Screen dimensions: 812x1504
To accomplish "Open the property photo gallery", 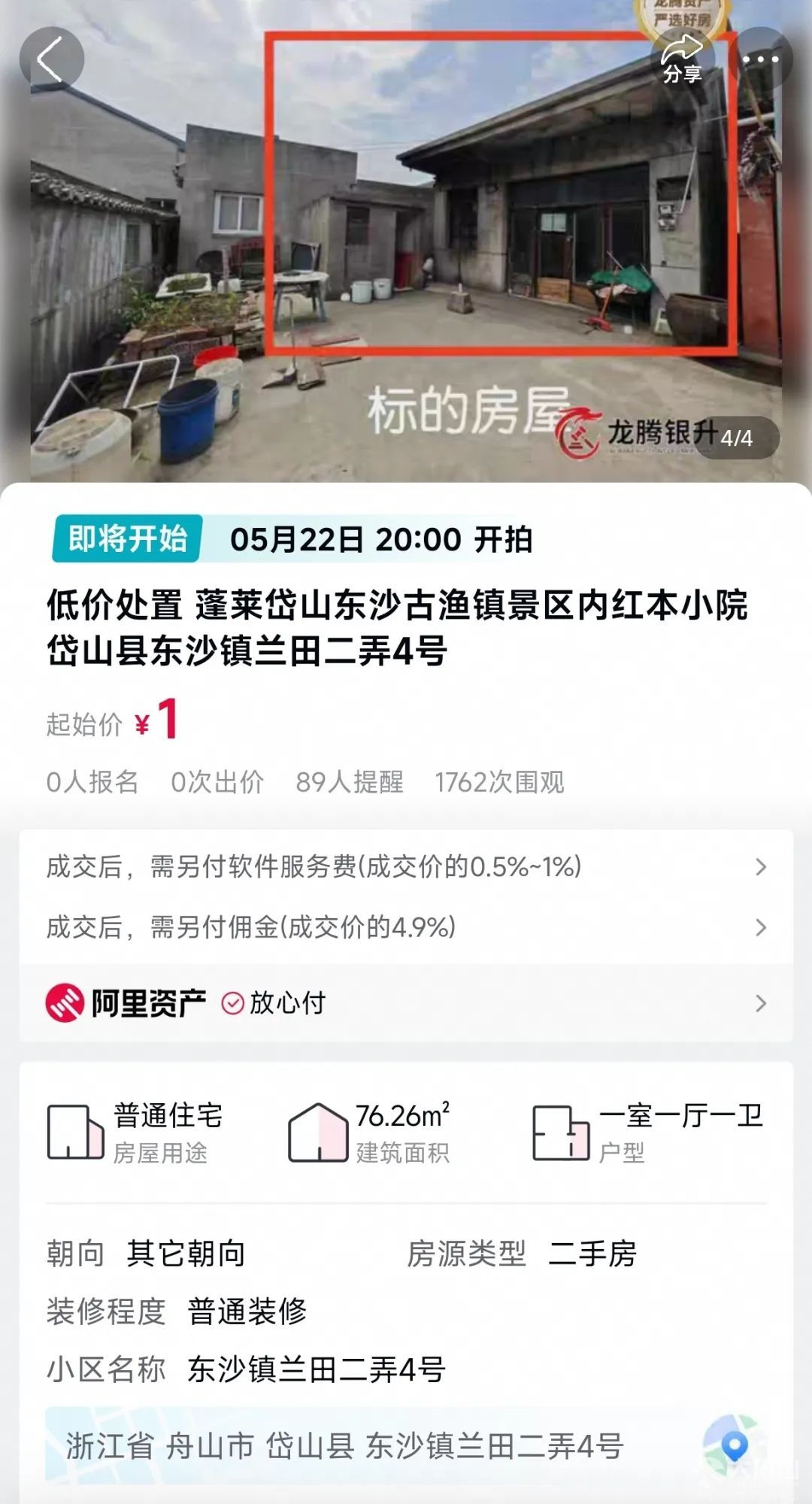I will pos(406,241).
